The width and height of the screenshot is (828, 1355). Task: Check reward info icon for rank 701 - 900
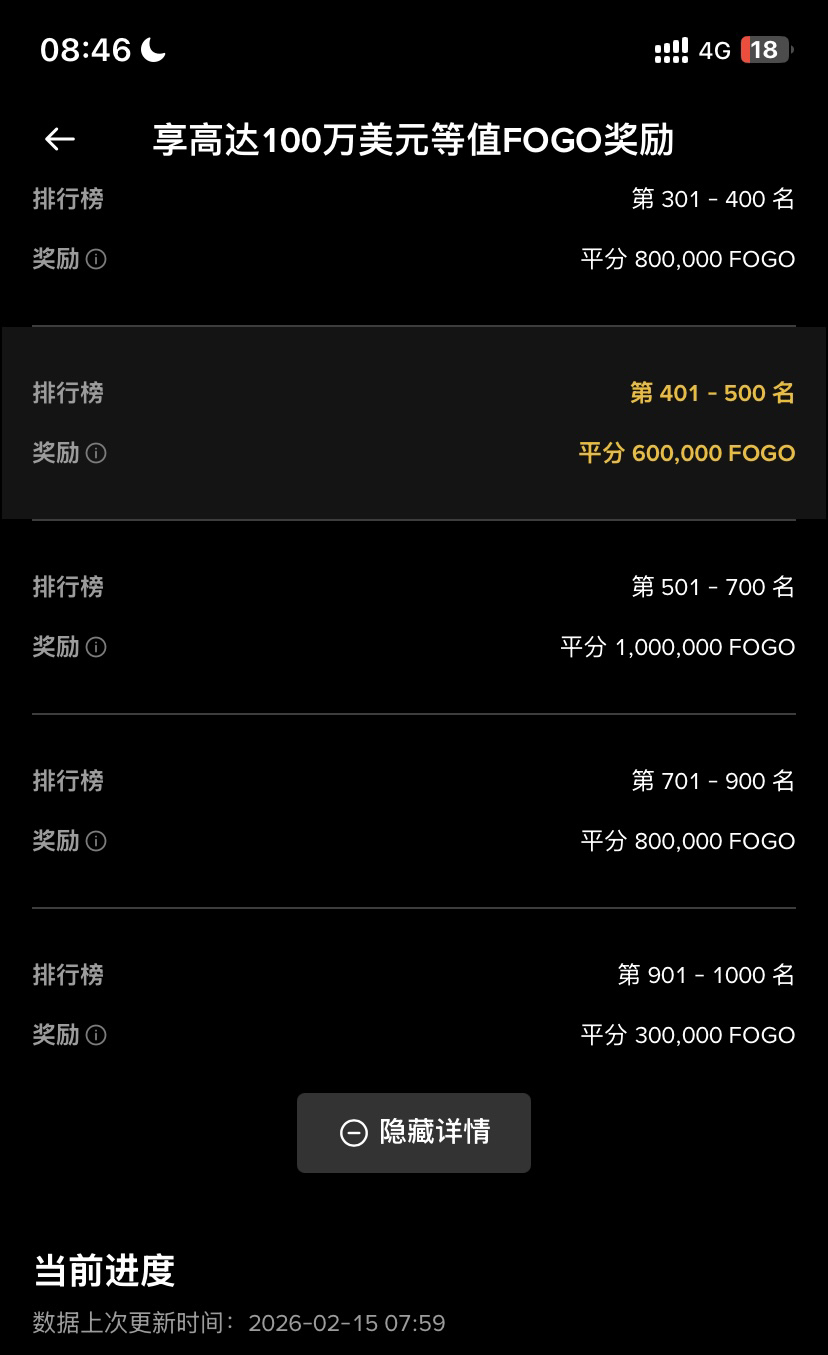click(x=96, y=842)
